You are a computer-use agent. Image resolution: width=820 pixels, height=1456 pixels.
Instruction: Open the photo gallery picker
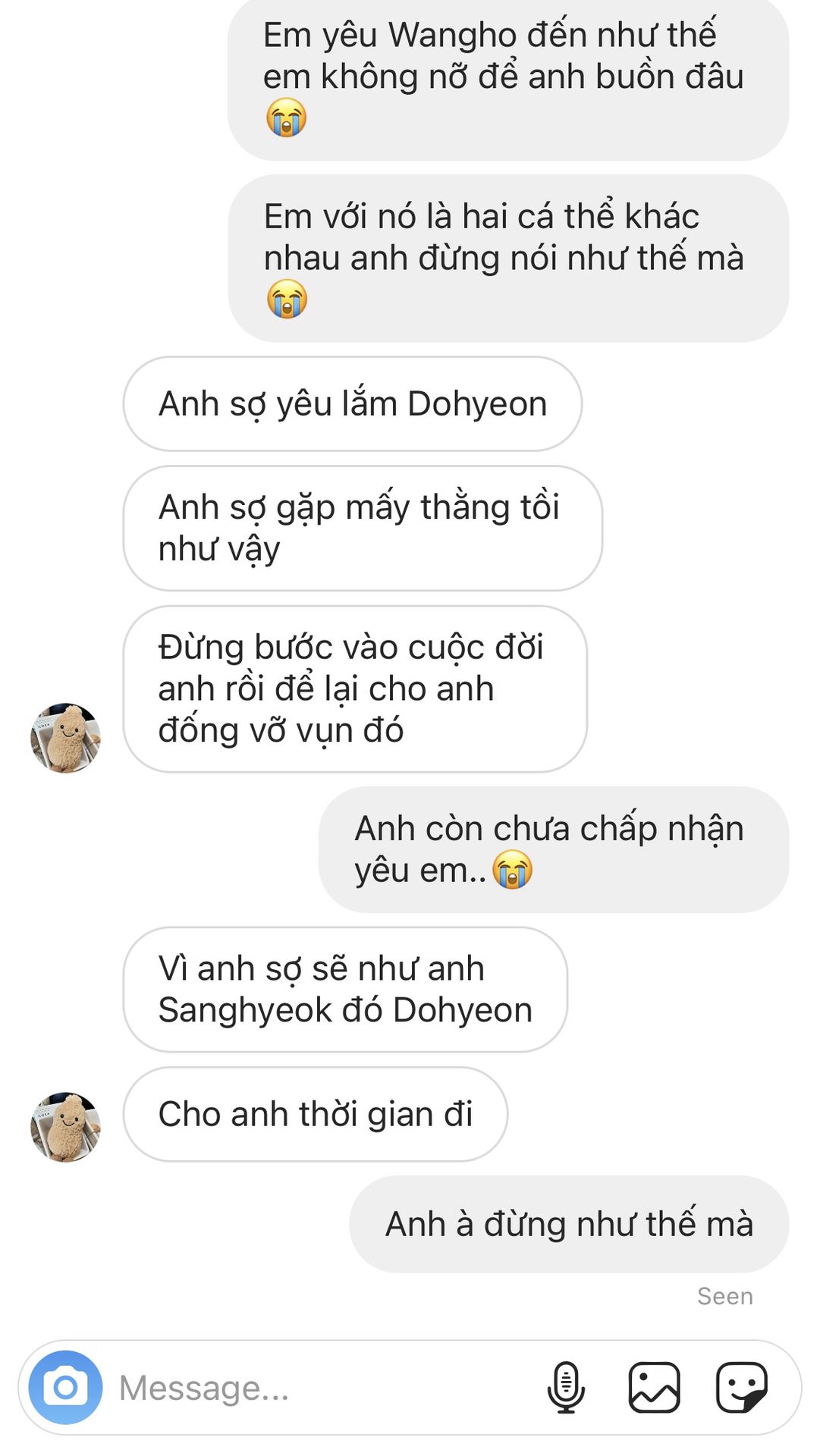click(654, 1387)
